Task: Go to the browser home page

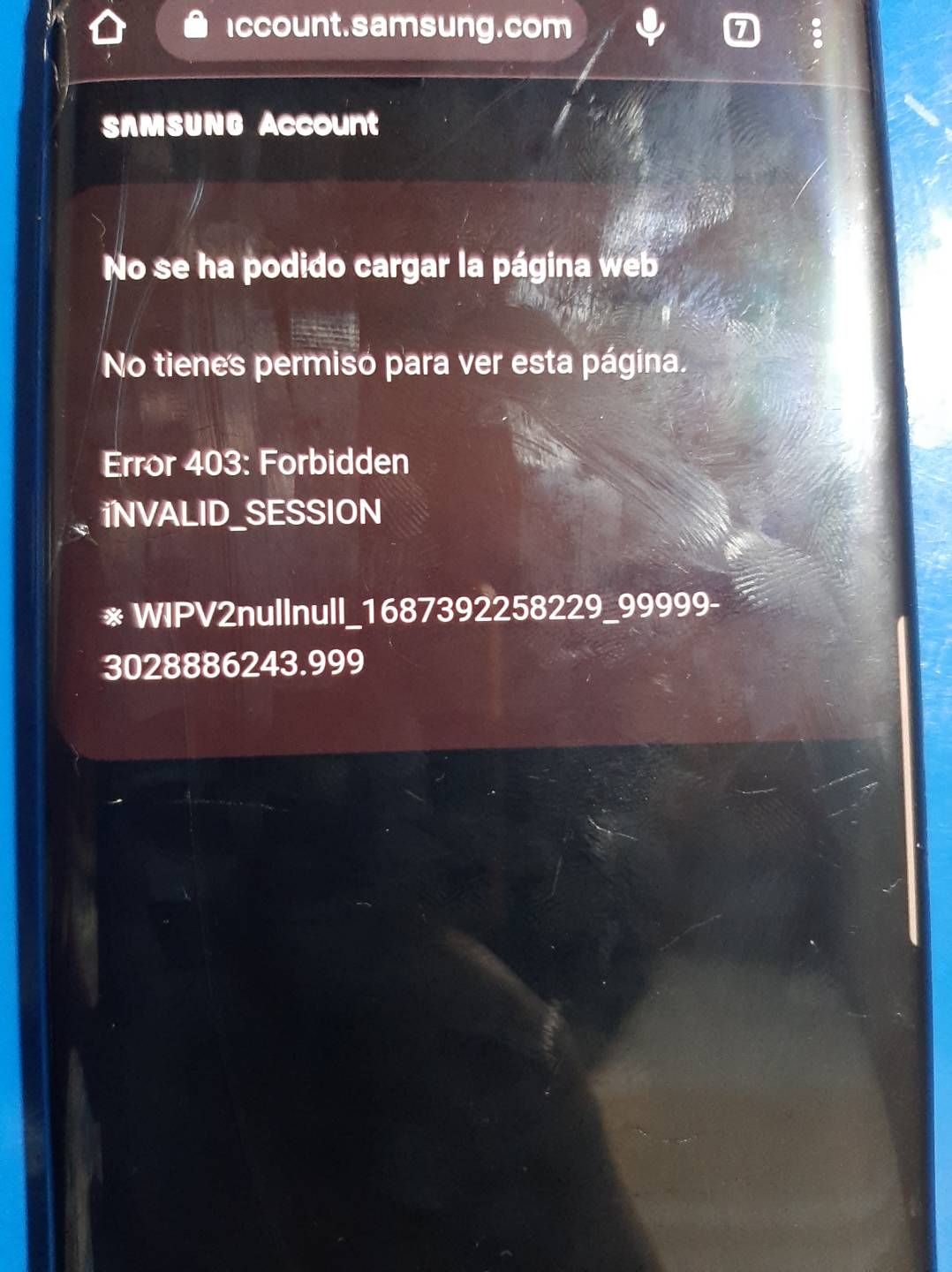Action: [x=108, y=26]
